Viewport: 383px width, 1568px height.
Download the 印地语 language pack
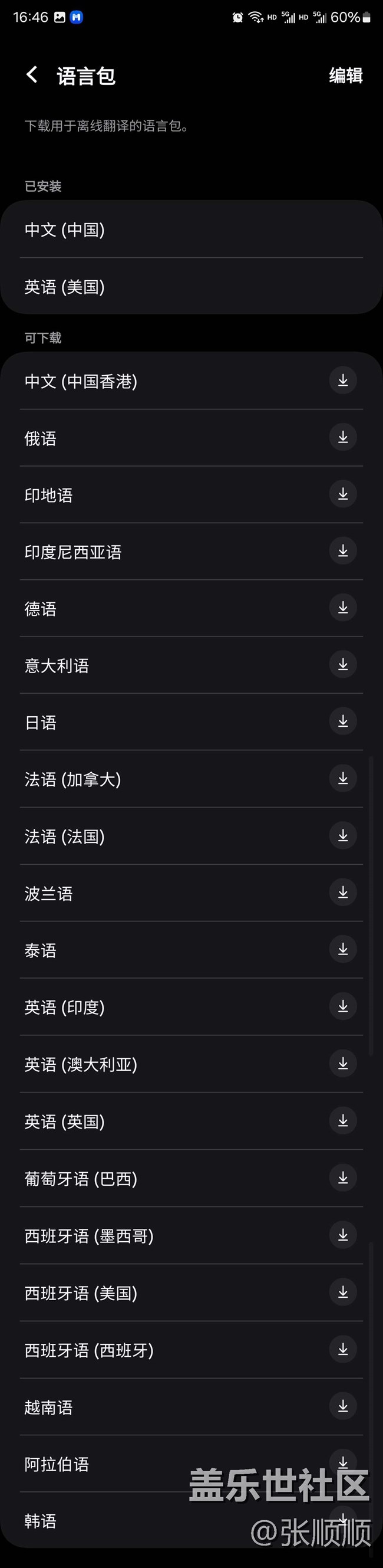[x=343, y=494]
